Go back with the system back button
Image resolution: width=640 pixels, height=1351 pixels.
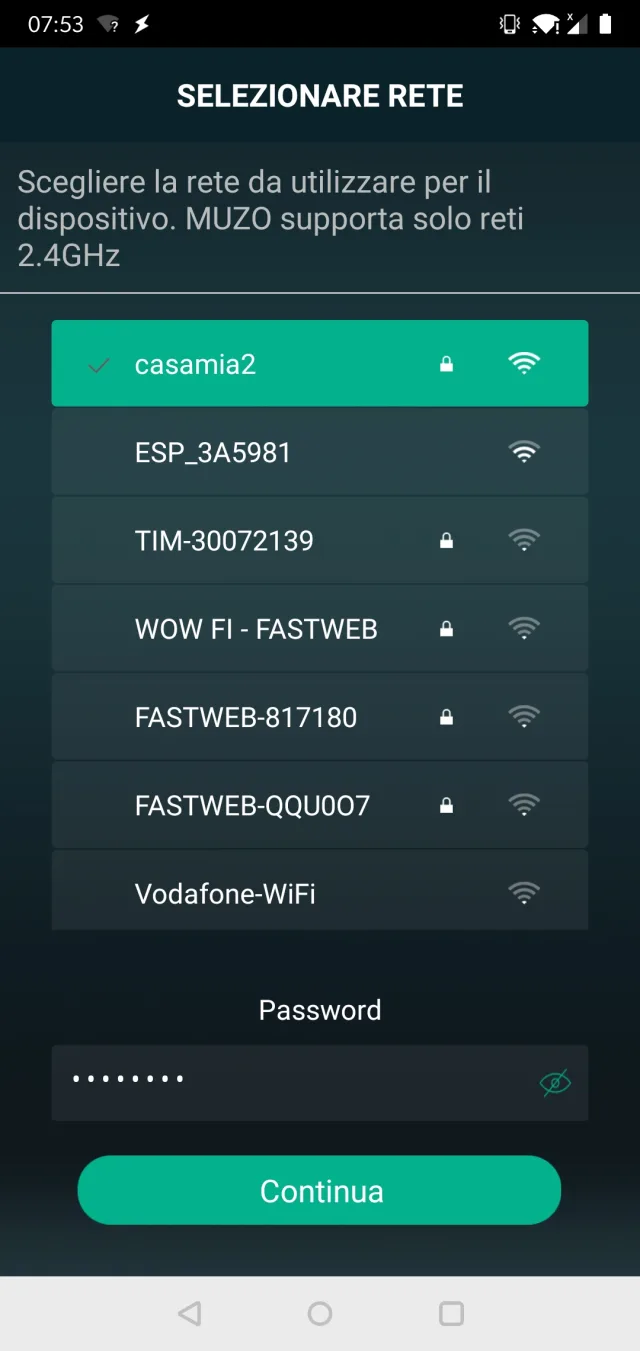(189, 1313)
